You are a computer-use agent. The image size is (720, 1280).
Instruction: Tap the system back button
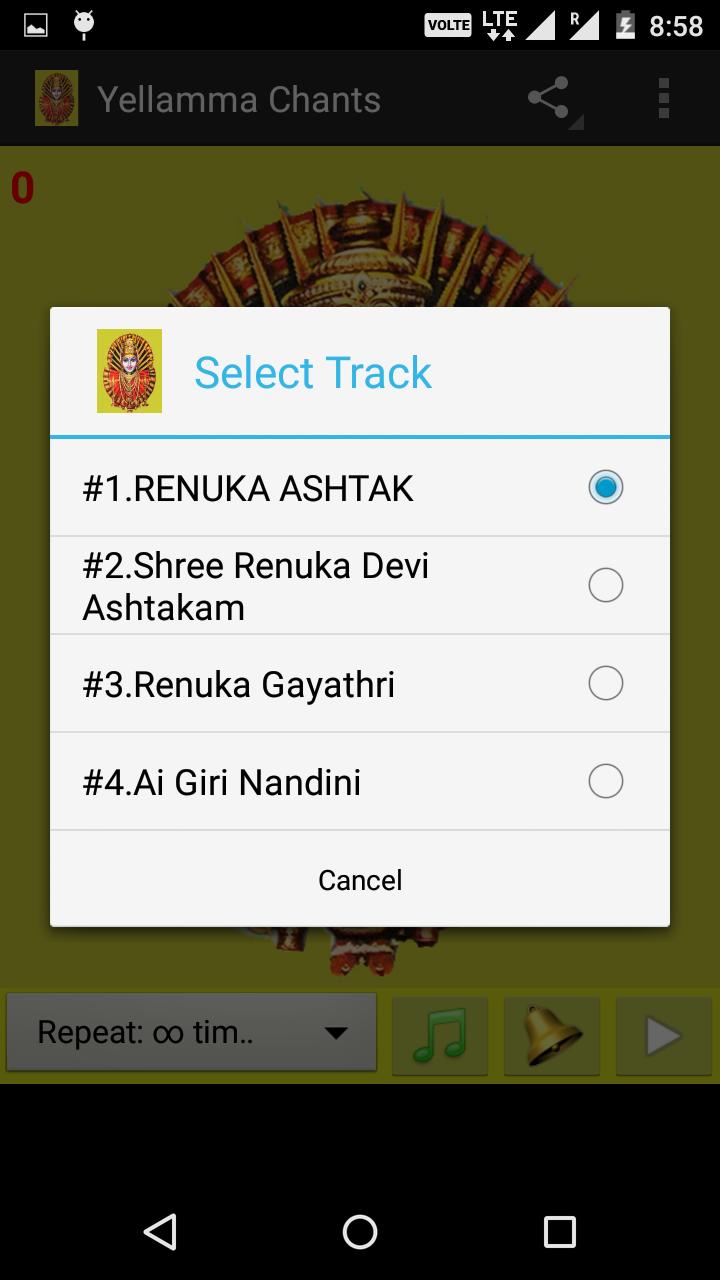[x=160, y=1232]
